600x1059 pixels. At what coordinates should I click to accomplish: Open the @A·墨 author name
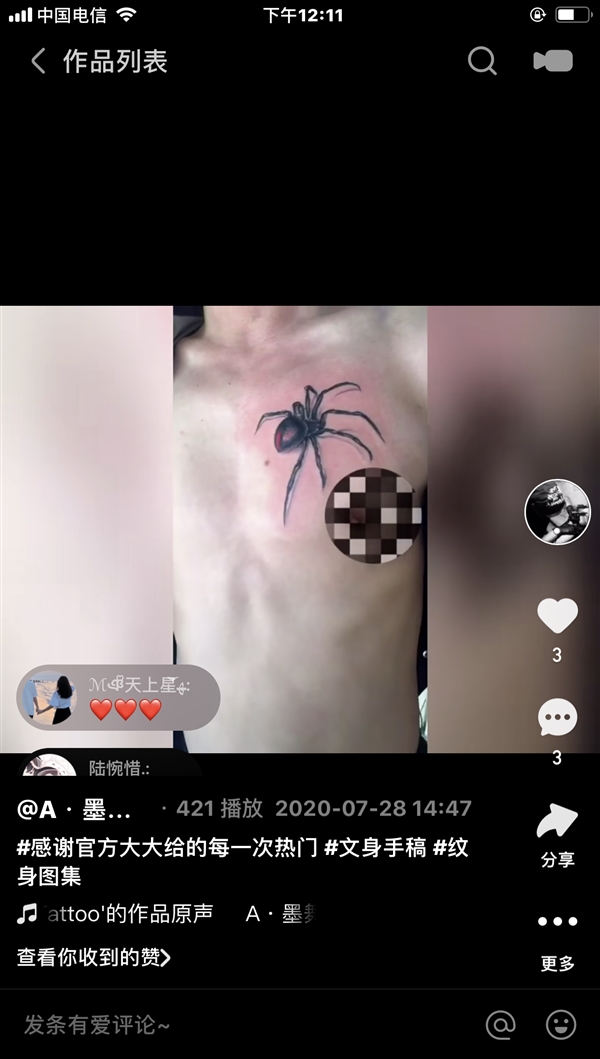74,809
